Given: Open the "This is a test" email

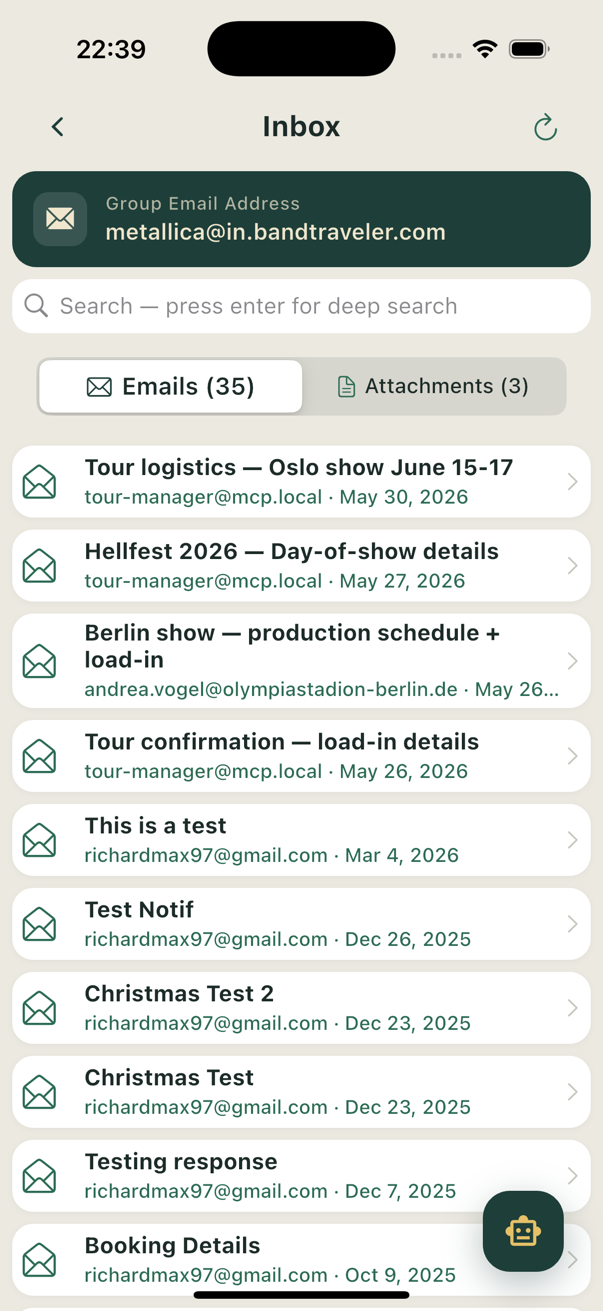Looking at the screenshot, I should pos(301,840).
